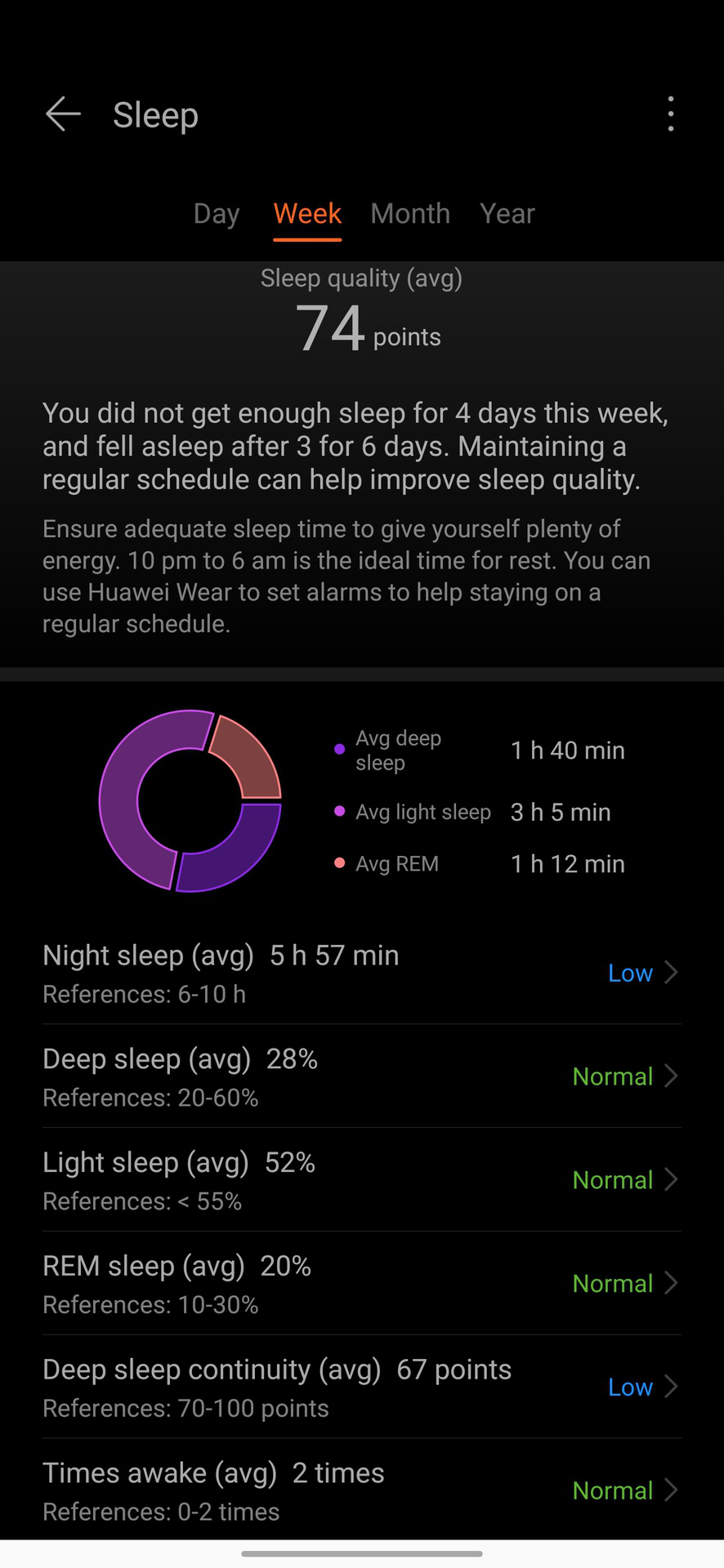Go back from the Sleep screen
Image resolution: width=724 pixels, height=1568 pixels.
pyautogui.click(x=63, y=114)
